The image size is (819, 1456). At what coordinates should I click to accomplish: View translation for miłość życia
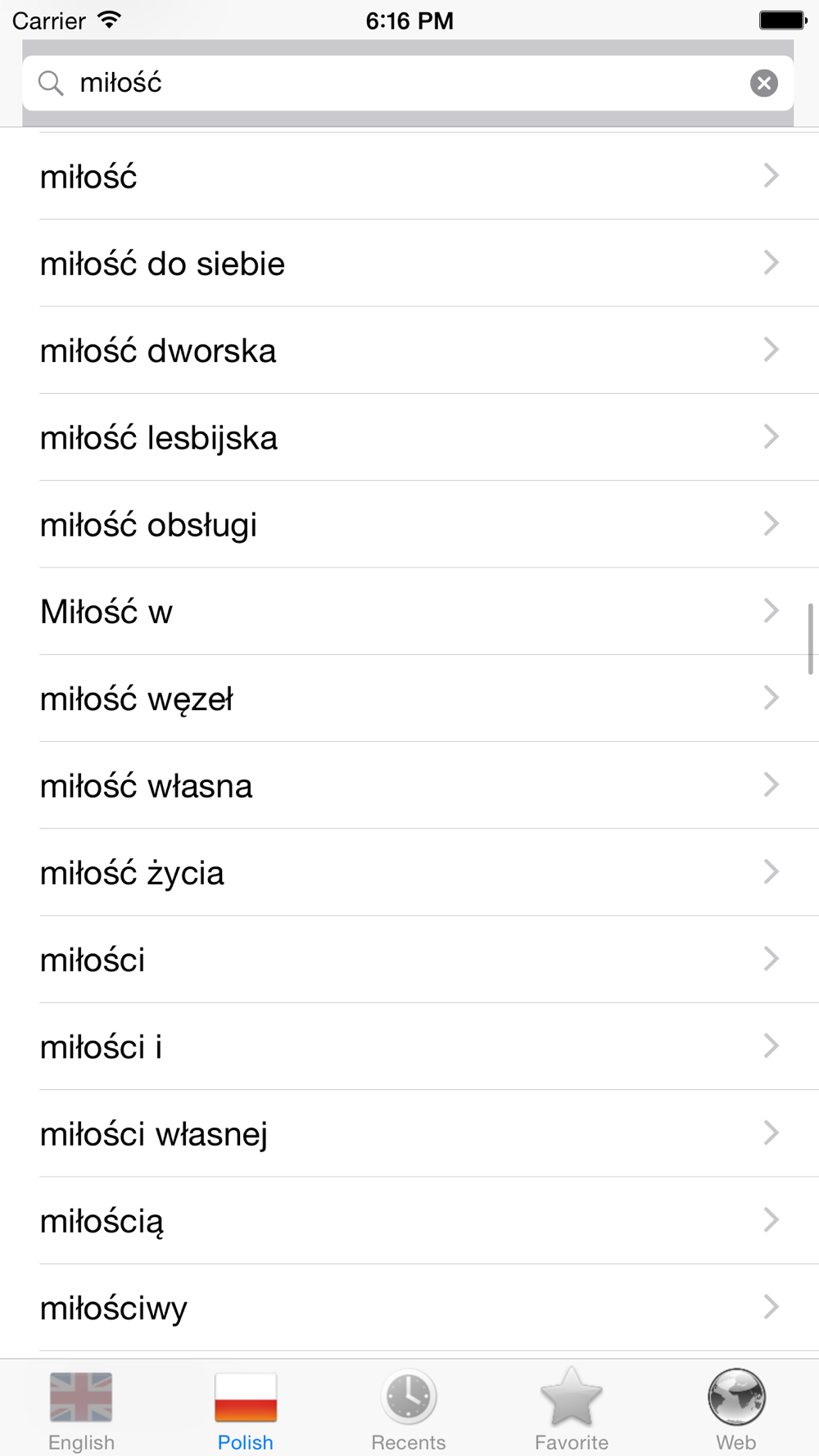[x=409, y=872]
